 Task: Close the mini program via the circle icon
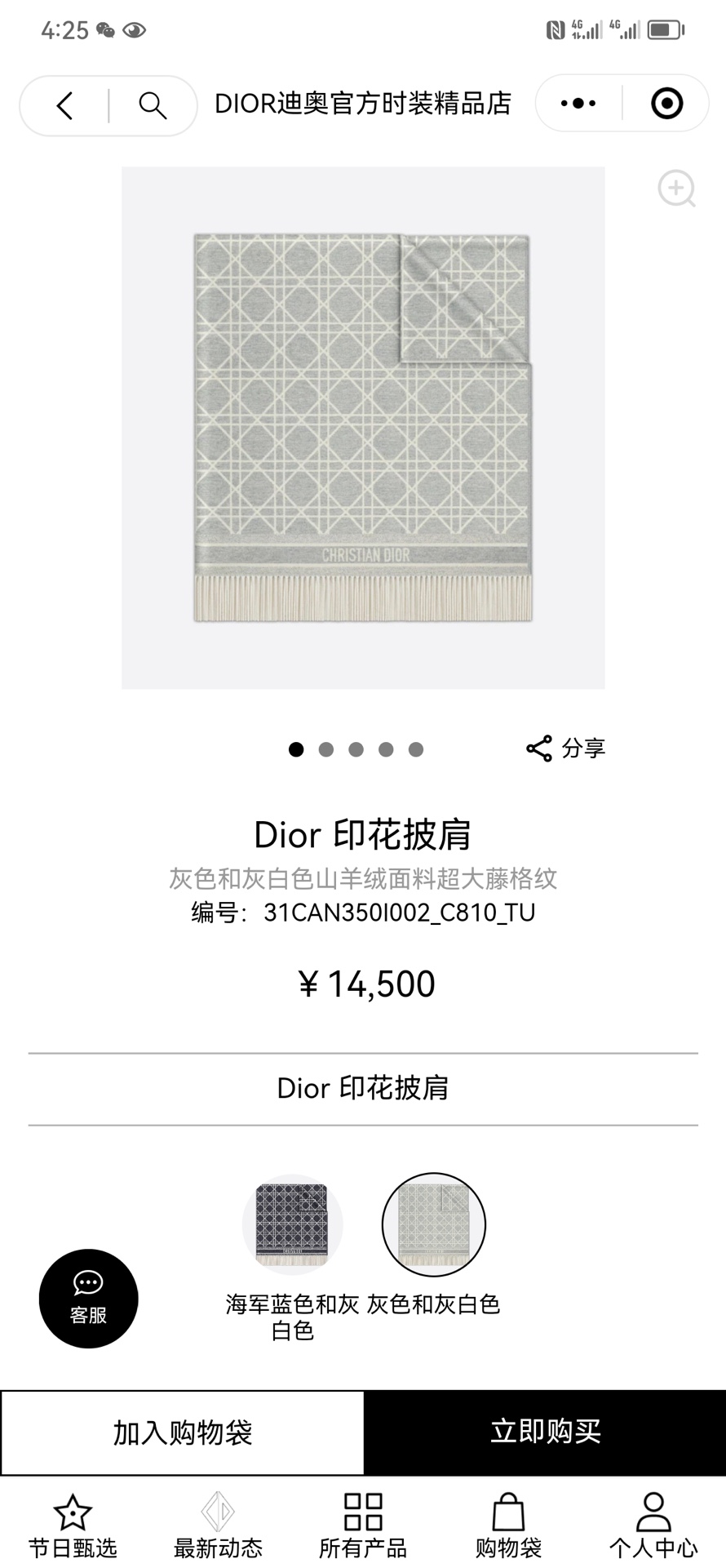coord(666,103)
